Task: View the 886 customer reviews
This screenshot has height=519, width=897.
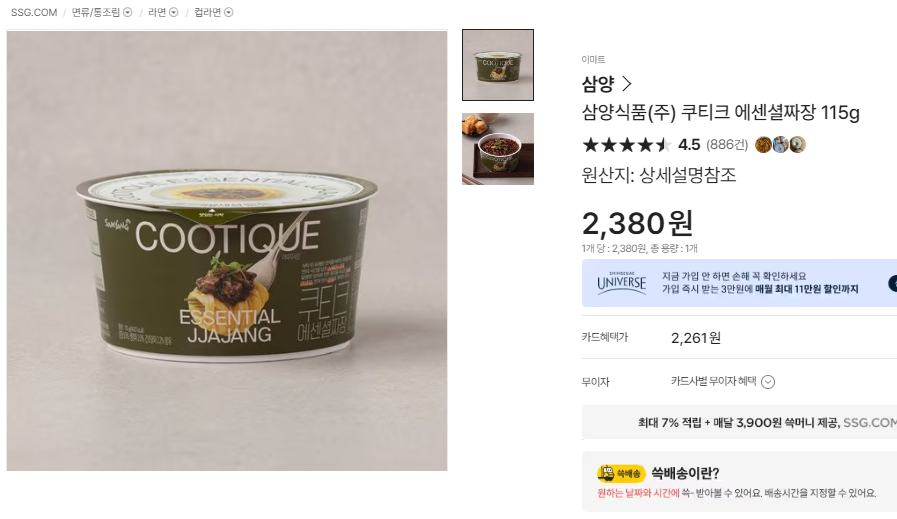Action: tap(727, 145)
